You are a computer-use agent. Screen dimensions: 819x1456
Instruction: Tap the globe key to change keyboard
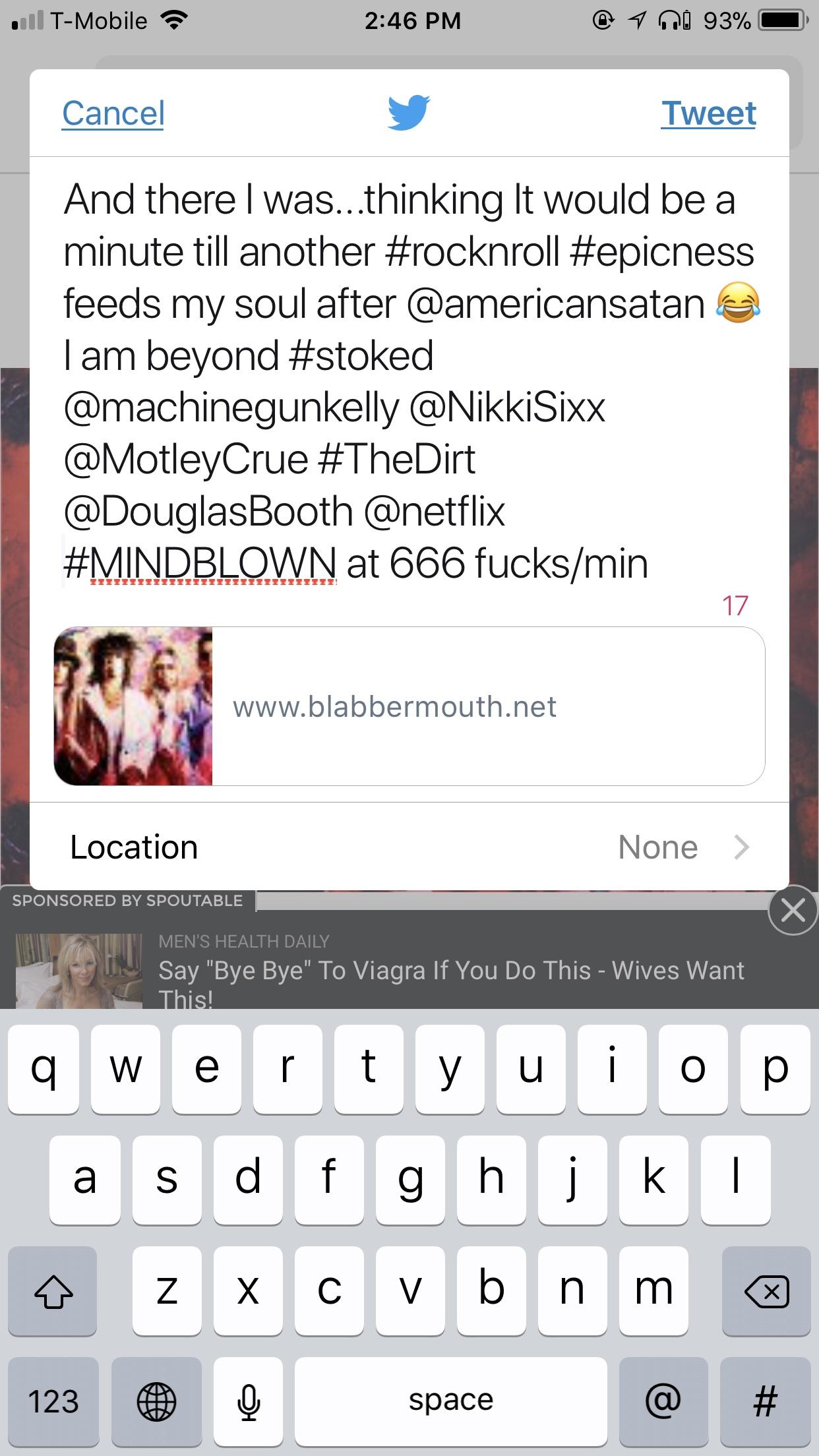pyautogui.click(x=156, y=1401)
